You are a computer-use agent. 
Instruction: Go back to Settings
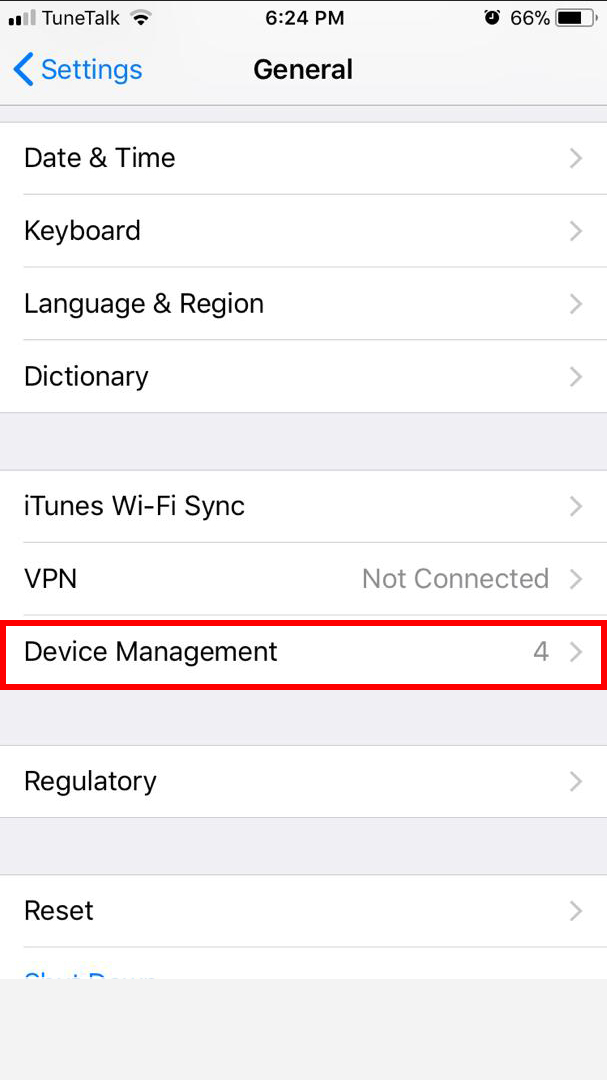(78, 70)
